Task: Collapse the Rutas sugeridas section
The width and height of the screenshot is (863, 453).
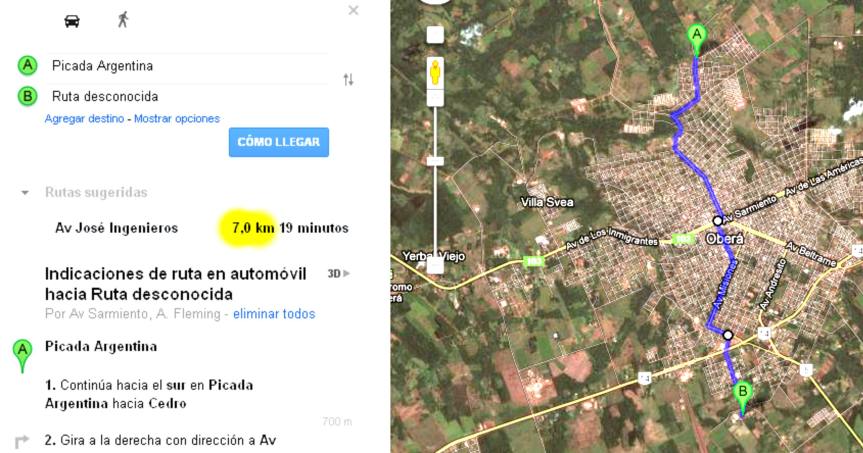Action: (25, 192)
